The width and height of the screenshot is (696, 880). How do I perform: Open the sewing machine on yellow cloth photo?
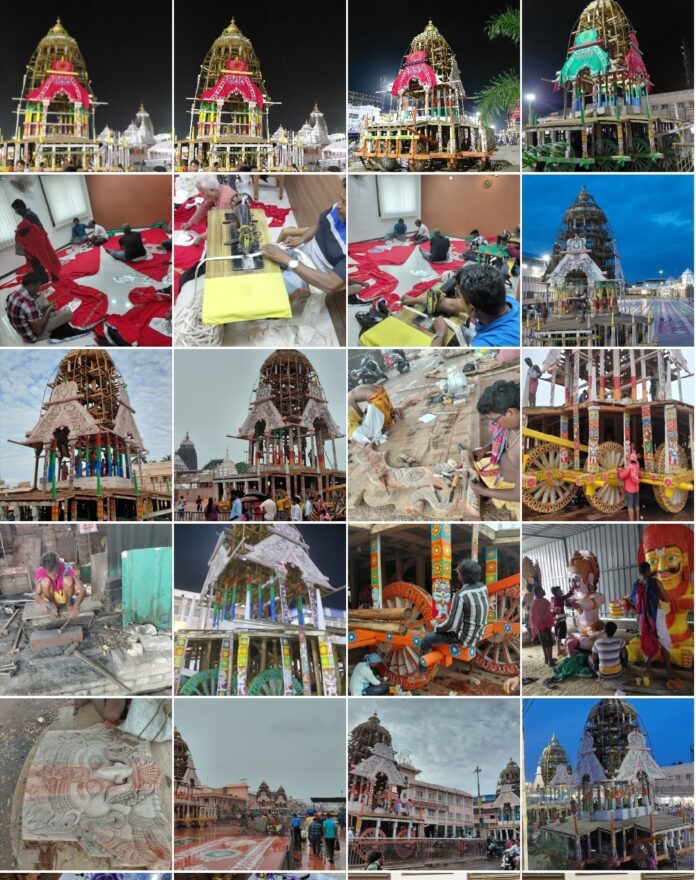tap(260, 260)
